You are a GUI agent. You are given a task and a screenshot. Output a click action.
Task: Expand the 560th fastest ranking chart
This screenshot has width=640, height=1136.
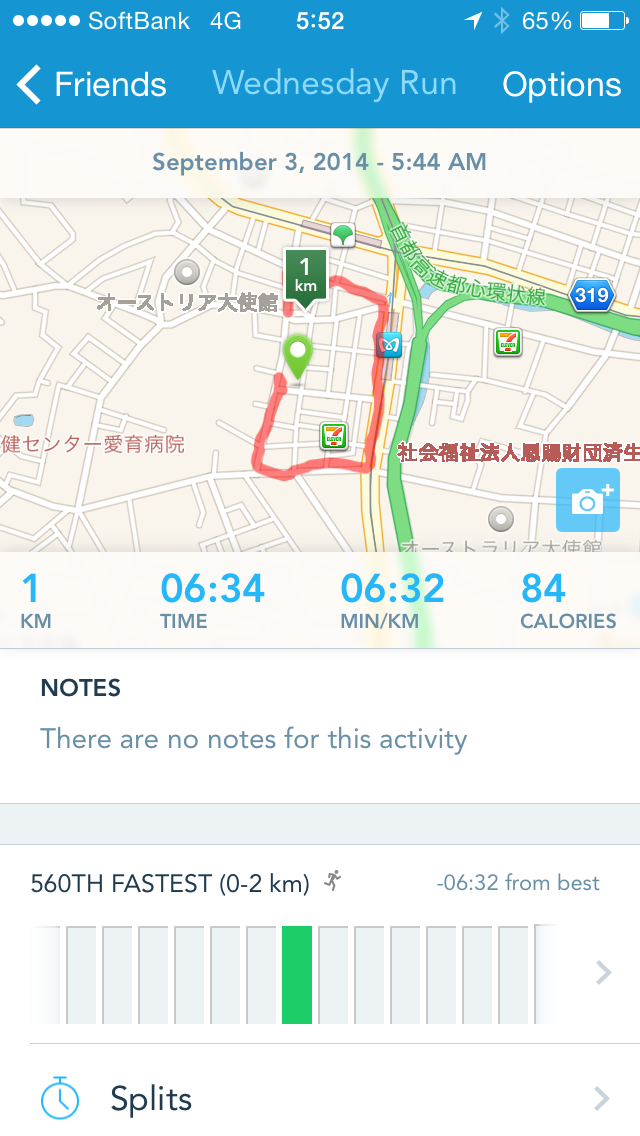[x=602, y=972]
